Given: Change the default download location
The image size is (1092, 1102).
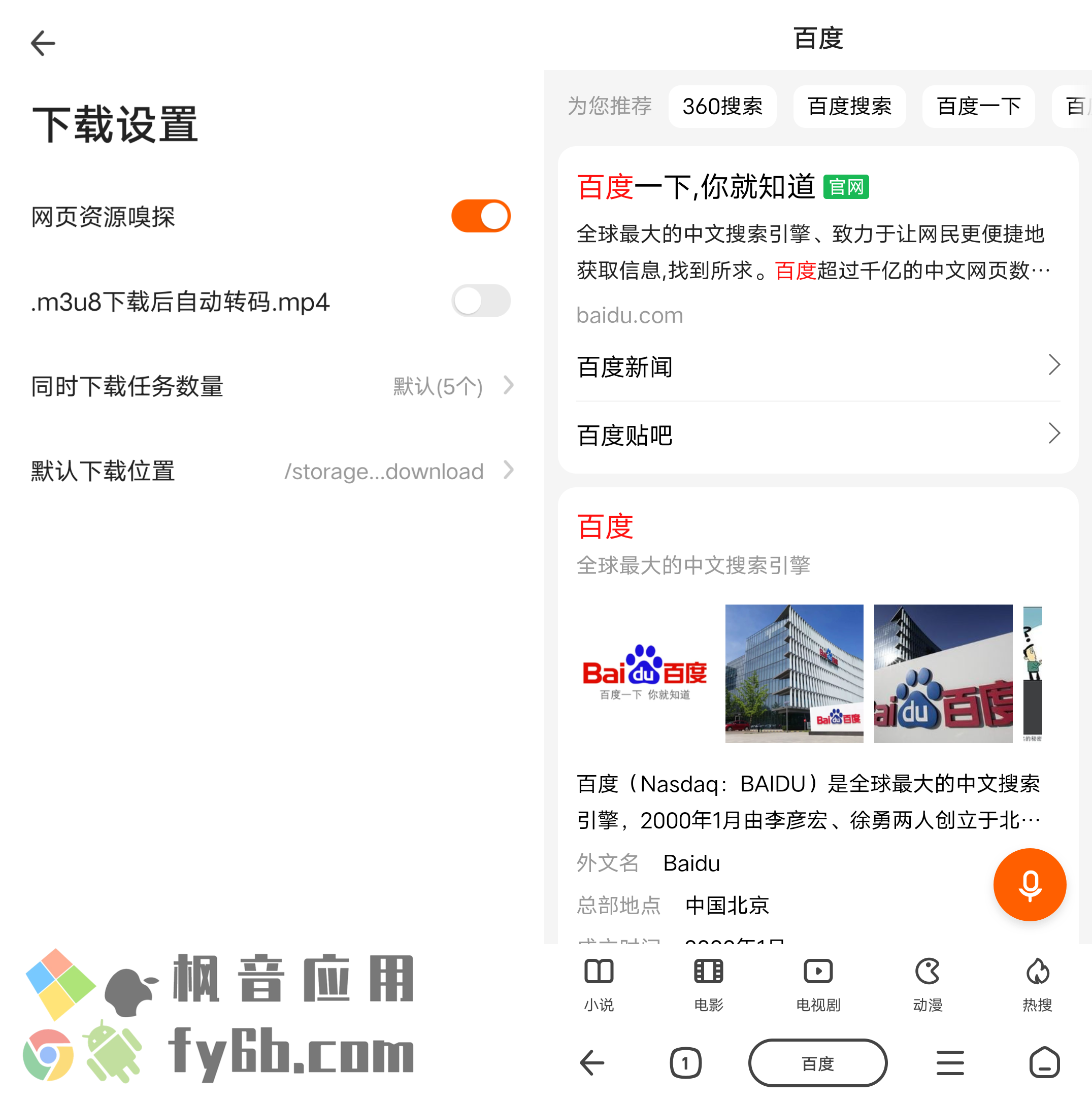Looking at the screenshot, I should [x=273, y=471].
